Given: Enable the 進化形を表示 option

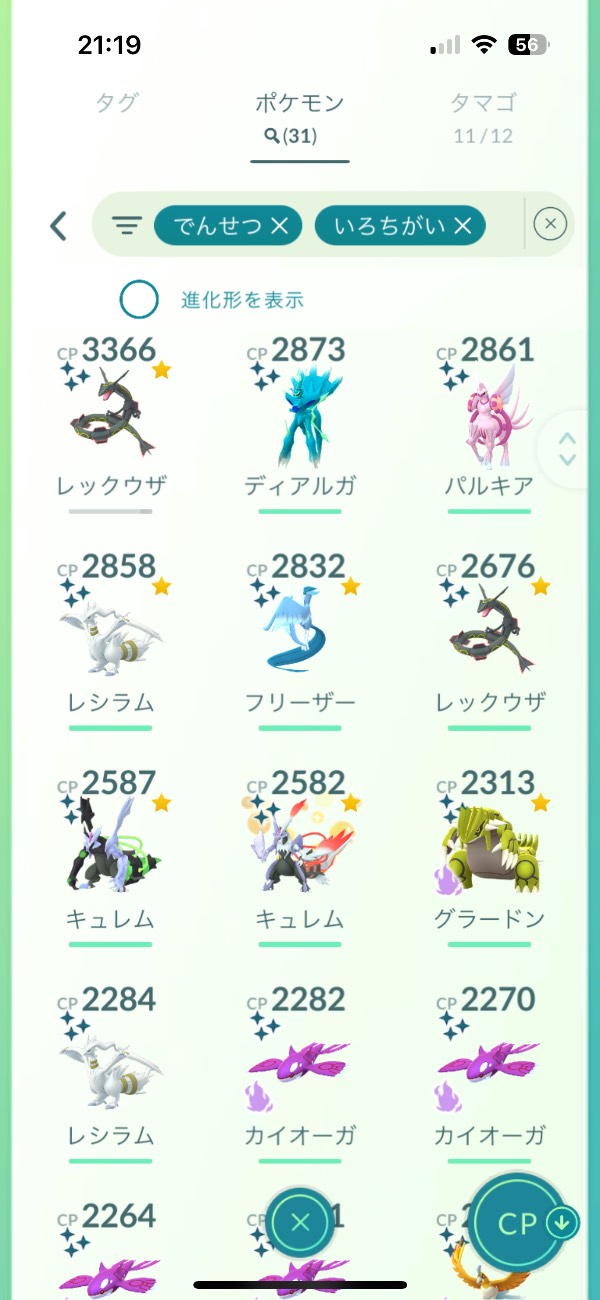Looking at the screenshot, I should [x=139, y=299].
